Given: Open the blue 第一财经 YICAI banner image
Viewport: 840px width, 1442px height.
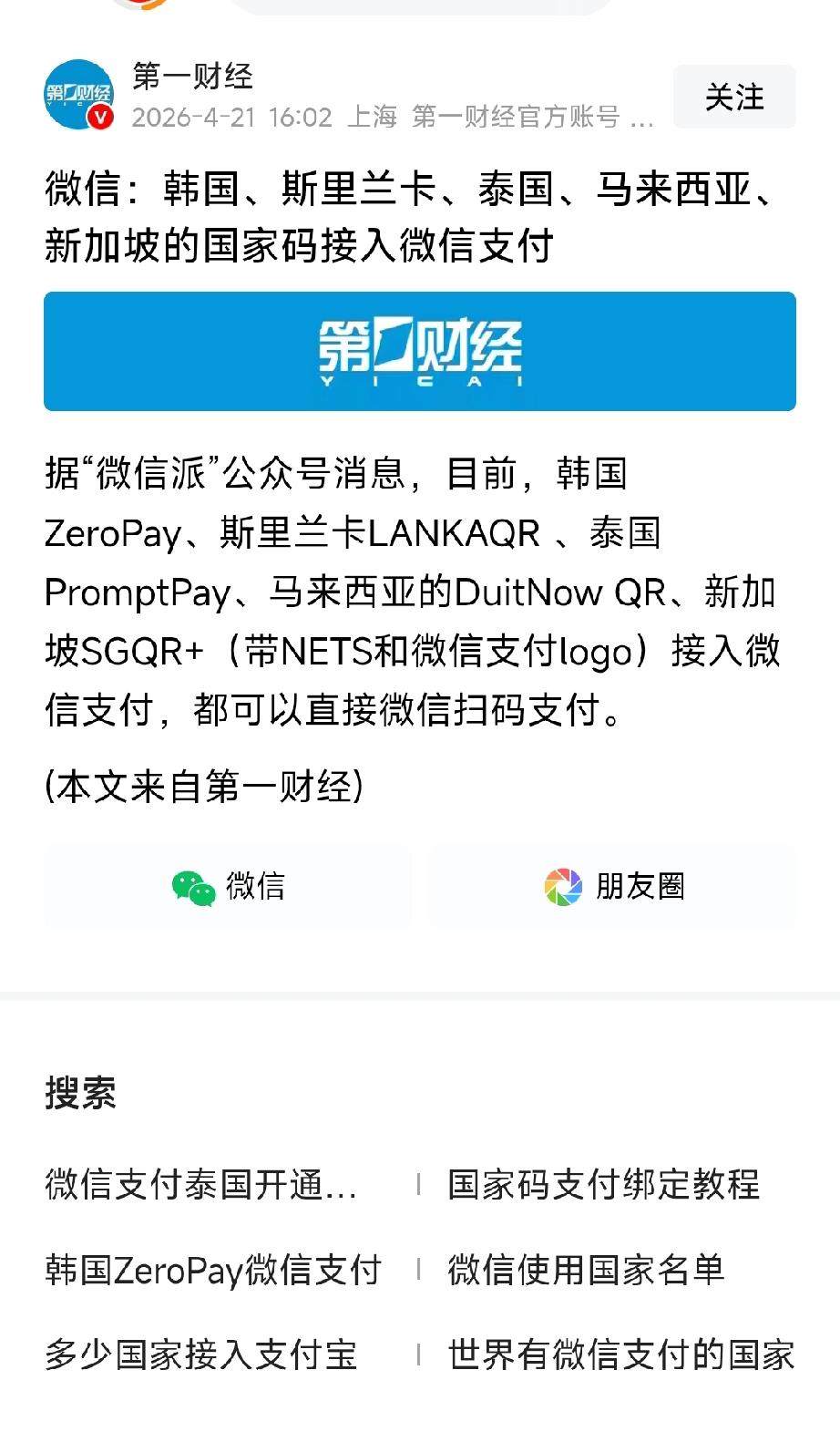Looking at the screenshot, I should point(420,351).
